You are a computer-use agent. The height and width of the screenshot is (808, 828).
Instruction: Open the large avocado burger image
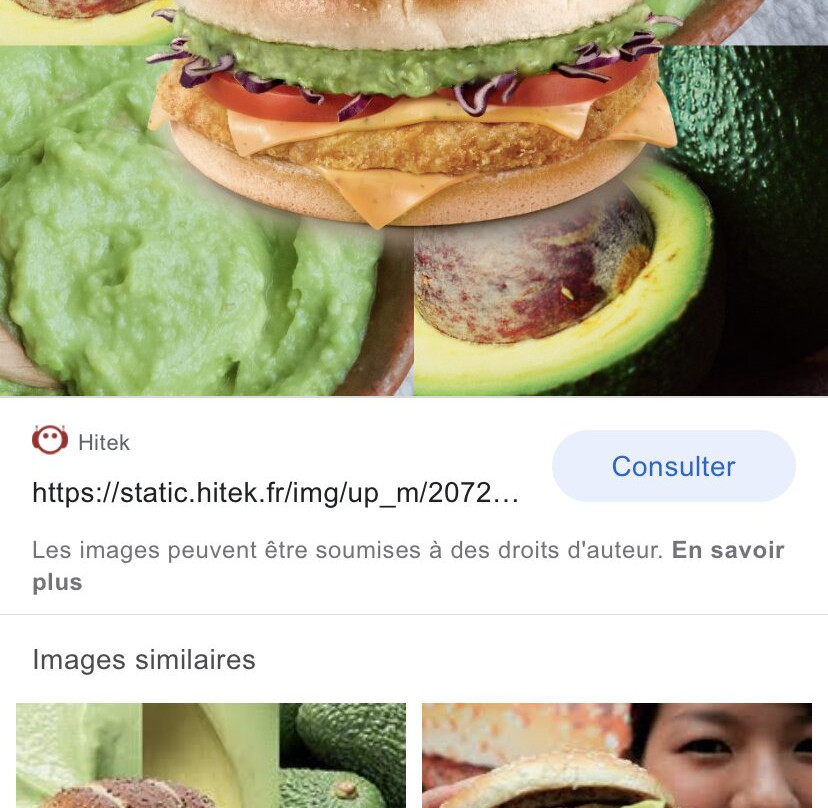pyautogui.click(x=413, y=198)
